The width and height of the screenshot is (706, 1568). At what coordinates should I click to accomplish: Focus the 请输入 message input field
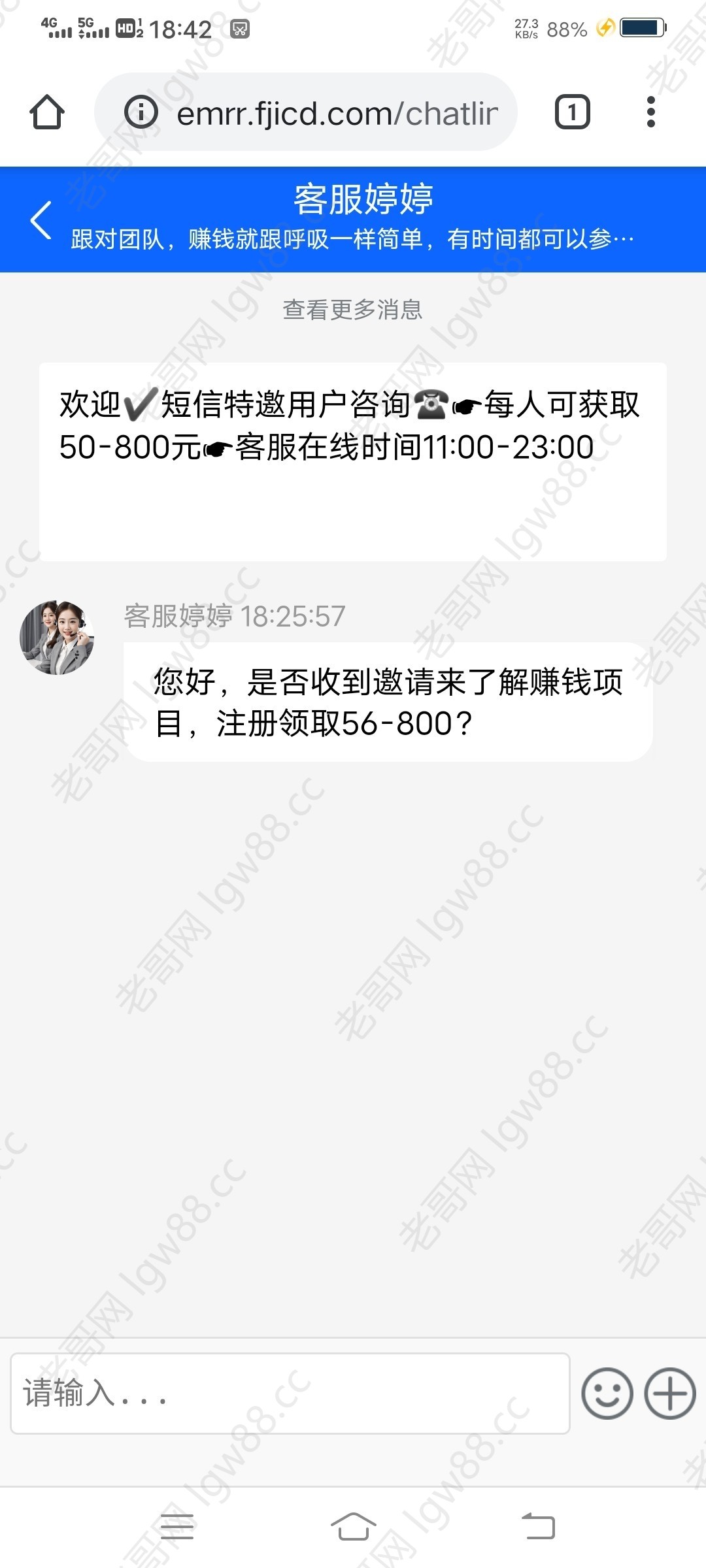(290, 1393)
